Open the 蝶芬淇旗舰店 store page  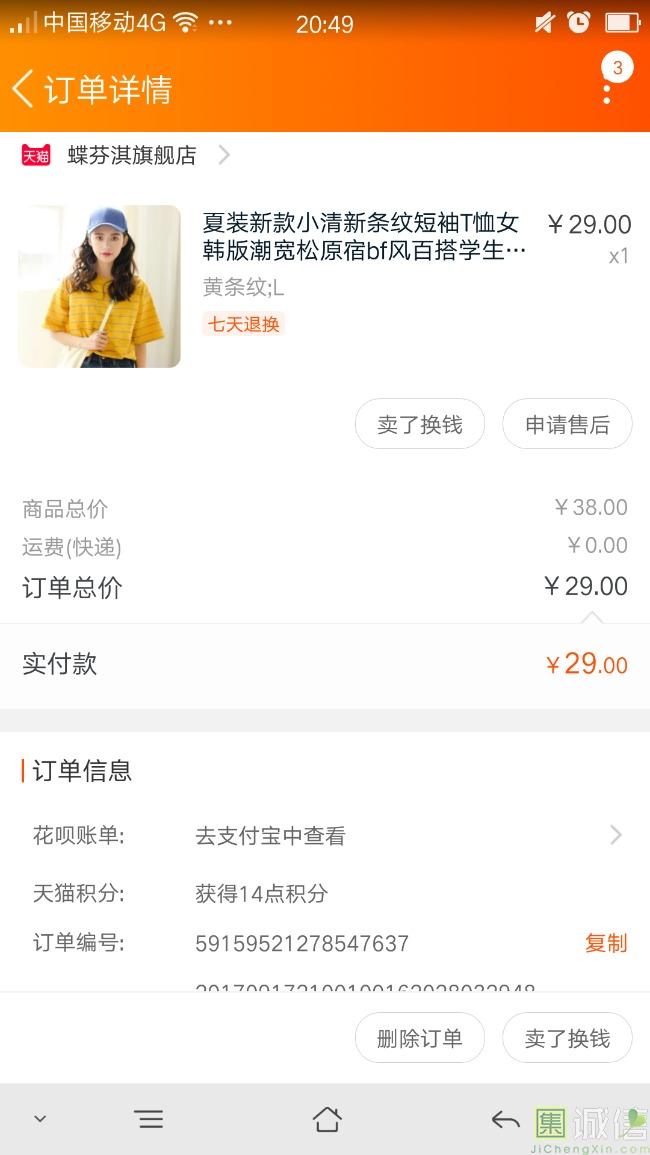point(131,155)
